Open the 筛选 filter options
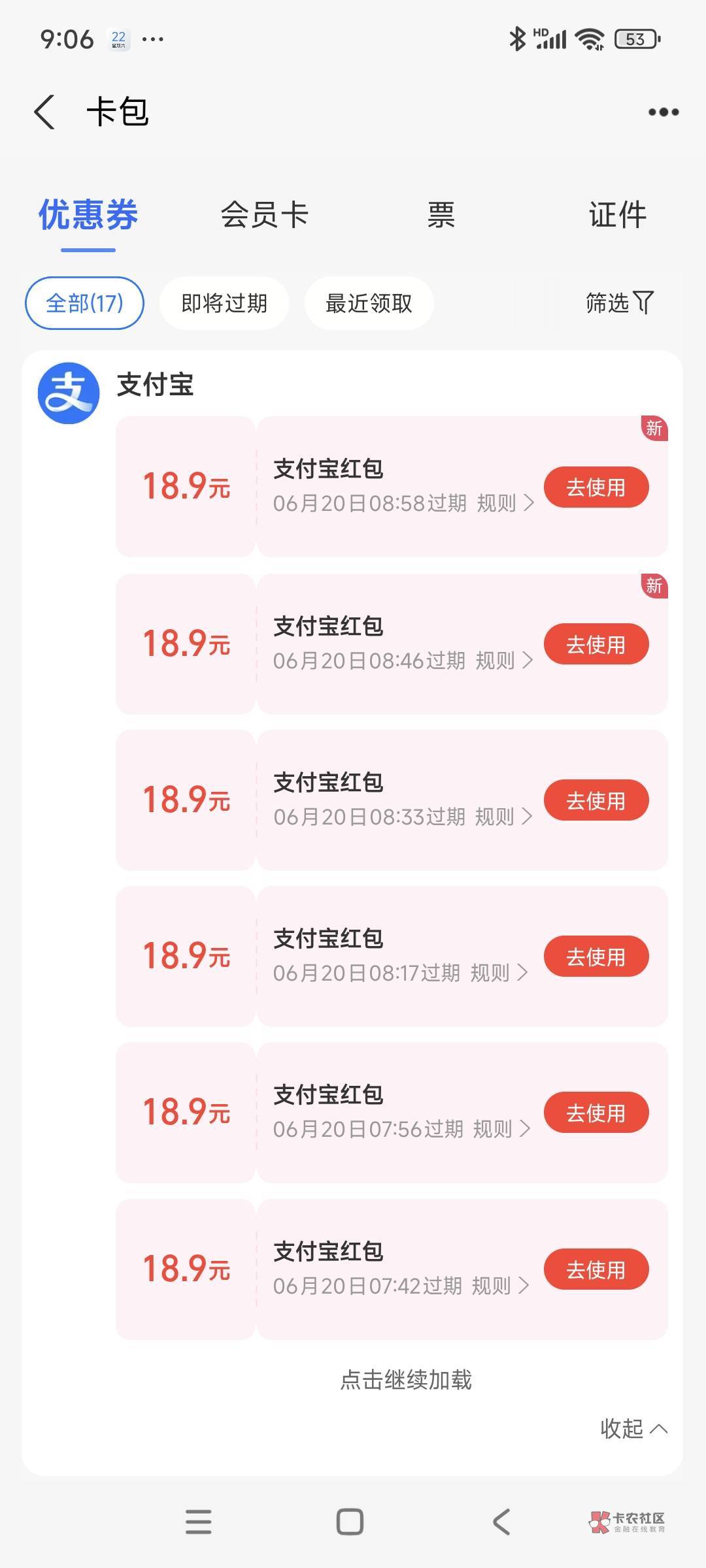The height and width of the screenshot is (1568, 706). [620, 303]
